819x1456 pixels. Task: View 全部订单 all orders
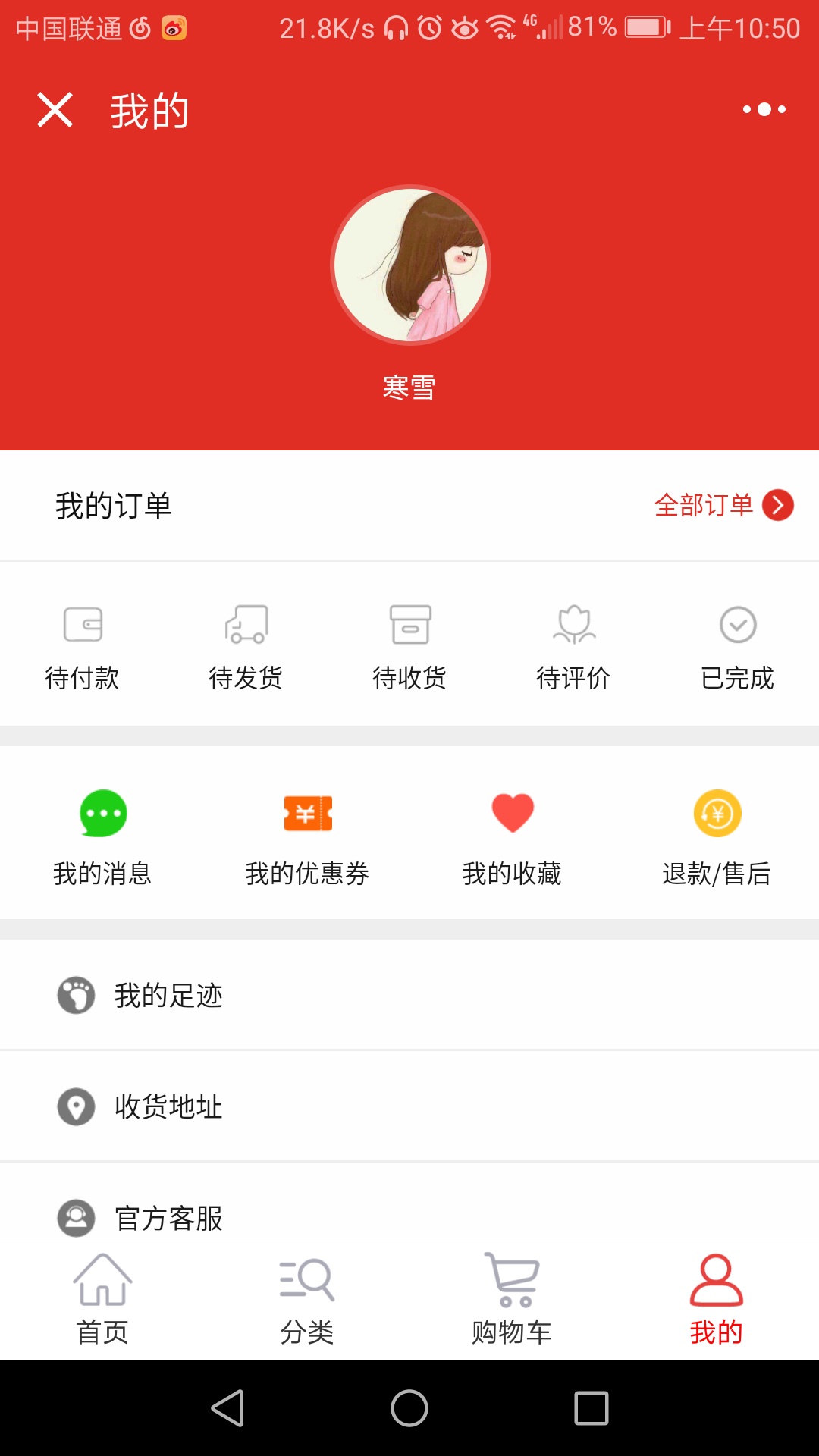tap(723, 505)
